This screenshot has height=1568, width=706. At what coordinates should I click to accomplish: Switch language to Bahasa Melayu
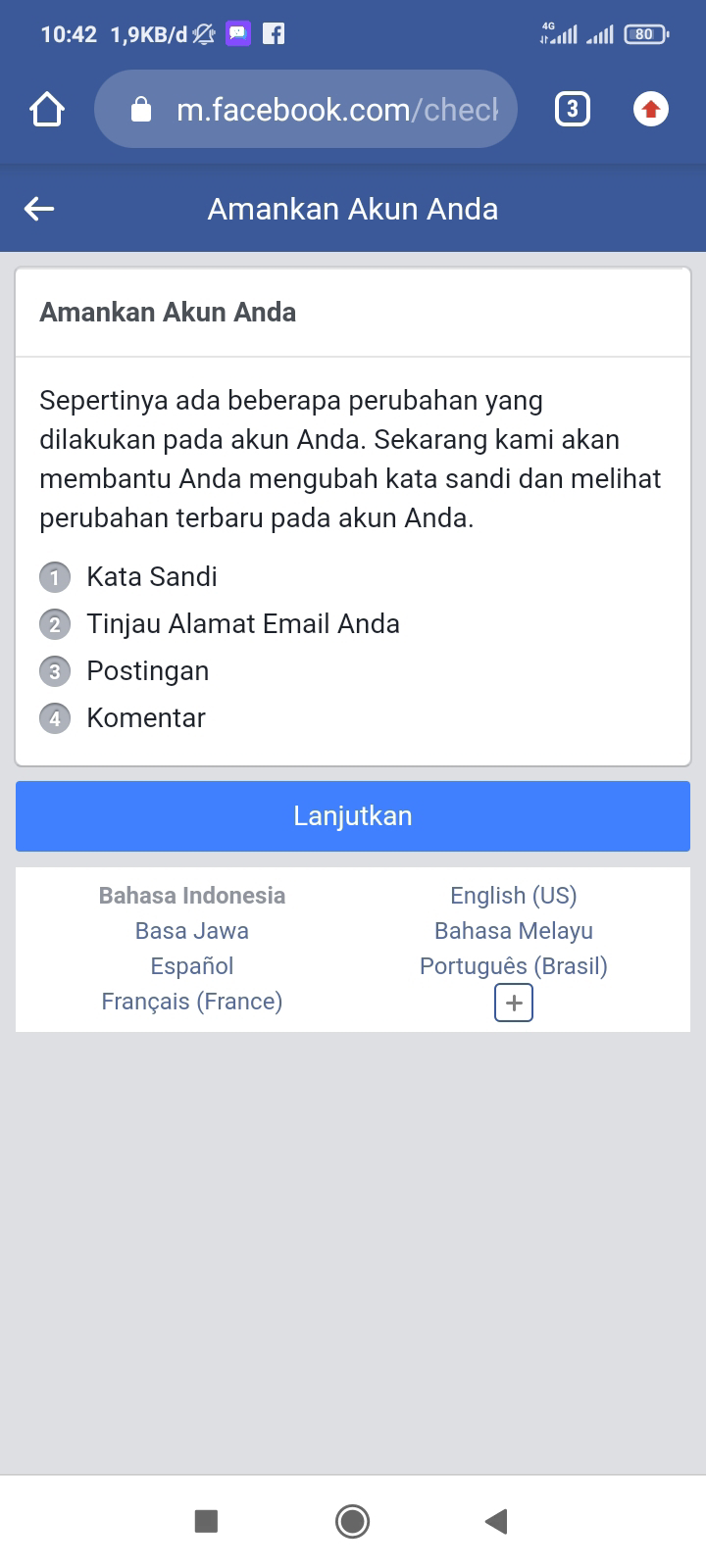click(513, 931)
